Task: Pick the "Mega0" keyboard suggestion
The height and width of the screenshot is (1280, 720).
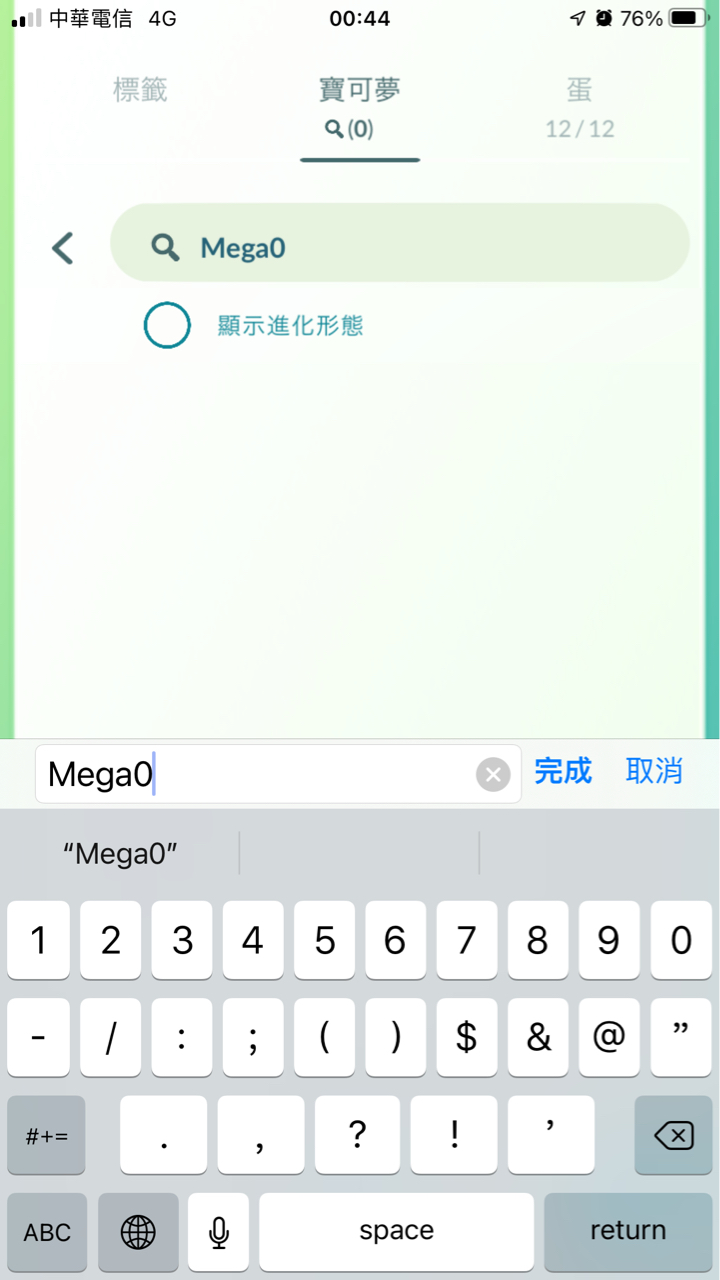Action: tap(120, 853)
